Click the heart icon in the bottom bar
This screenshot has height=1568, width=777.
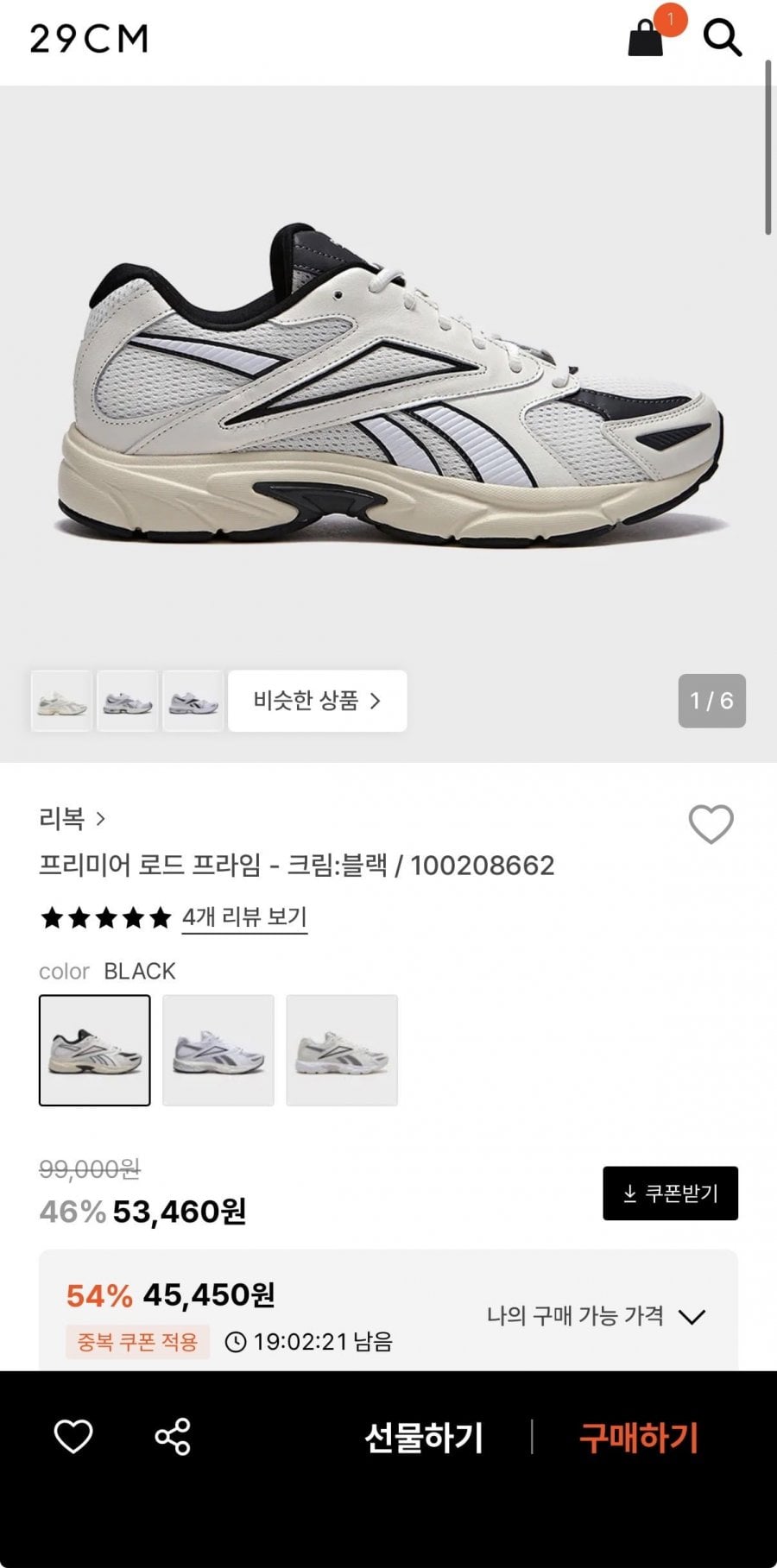pos(73,1438)
